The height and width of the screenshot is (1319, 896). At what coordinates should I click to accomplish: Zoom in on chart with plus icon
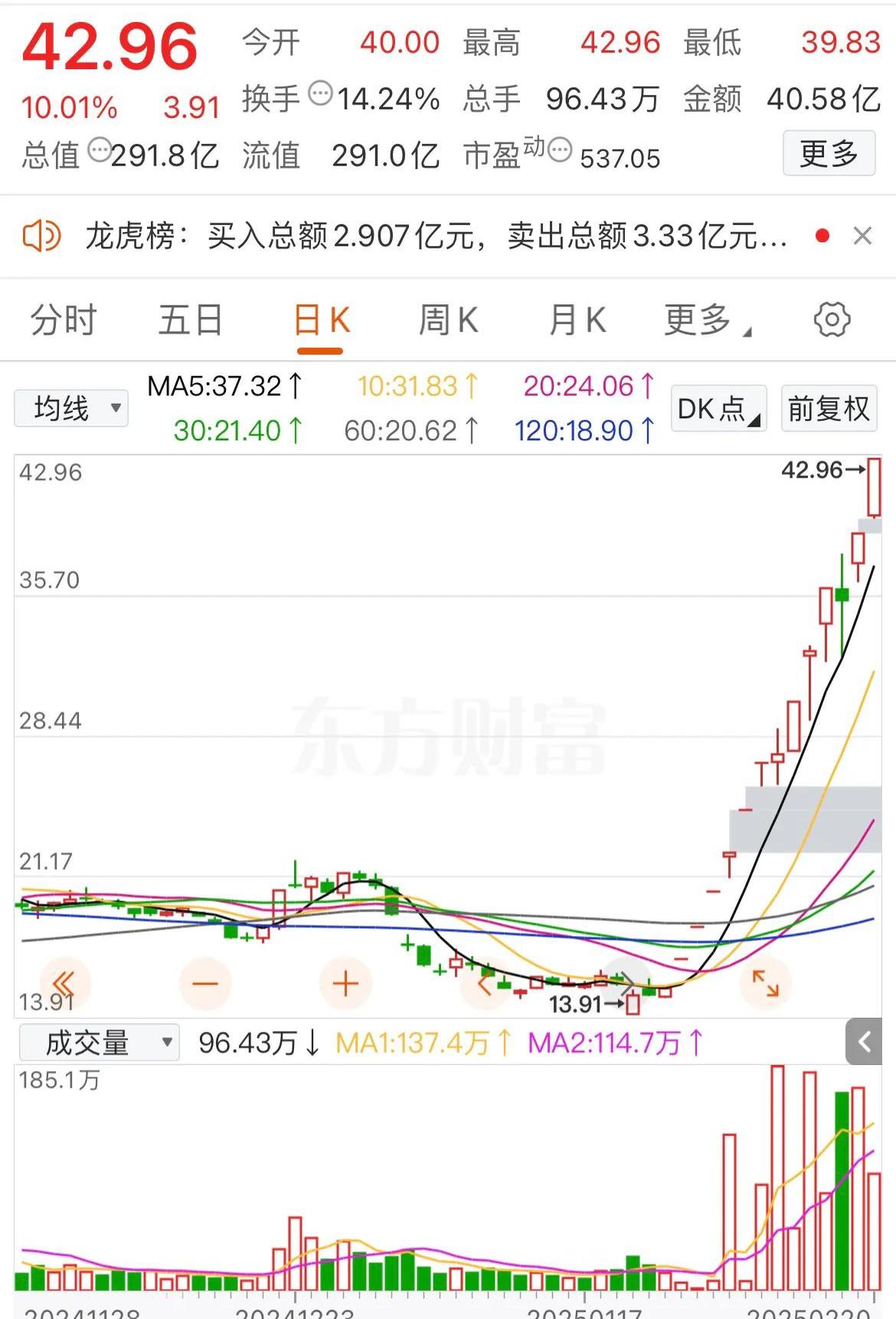pos(345,983)
